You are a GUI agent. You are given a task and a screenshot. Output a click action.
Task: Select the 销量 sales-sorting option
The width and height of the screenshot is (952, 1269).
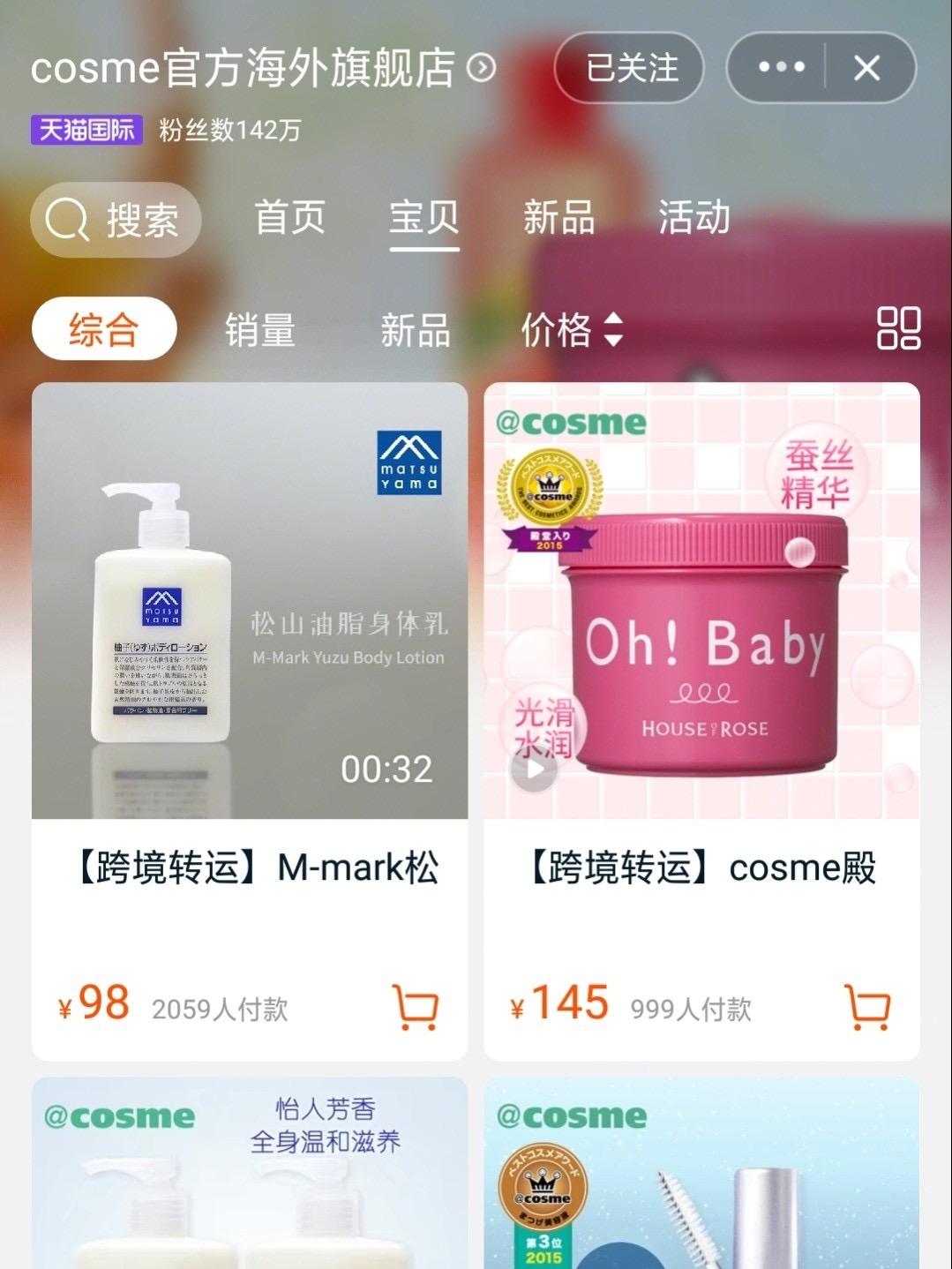tap(260, 328)
